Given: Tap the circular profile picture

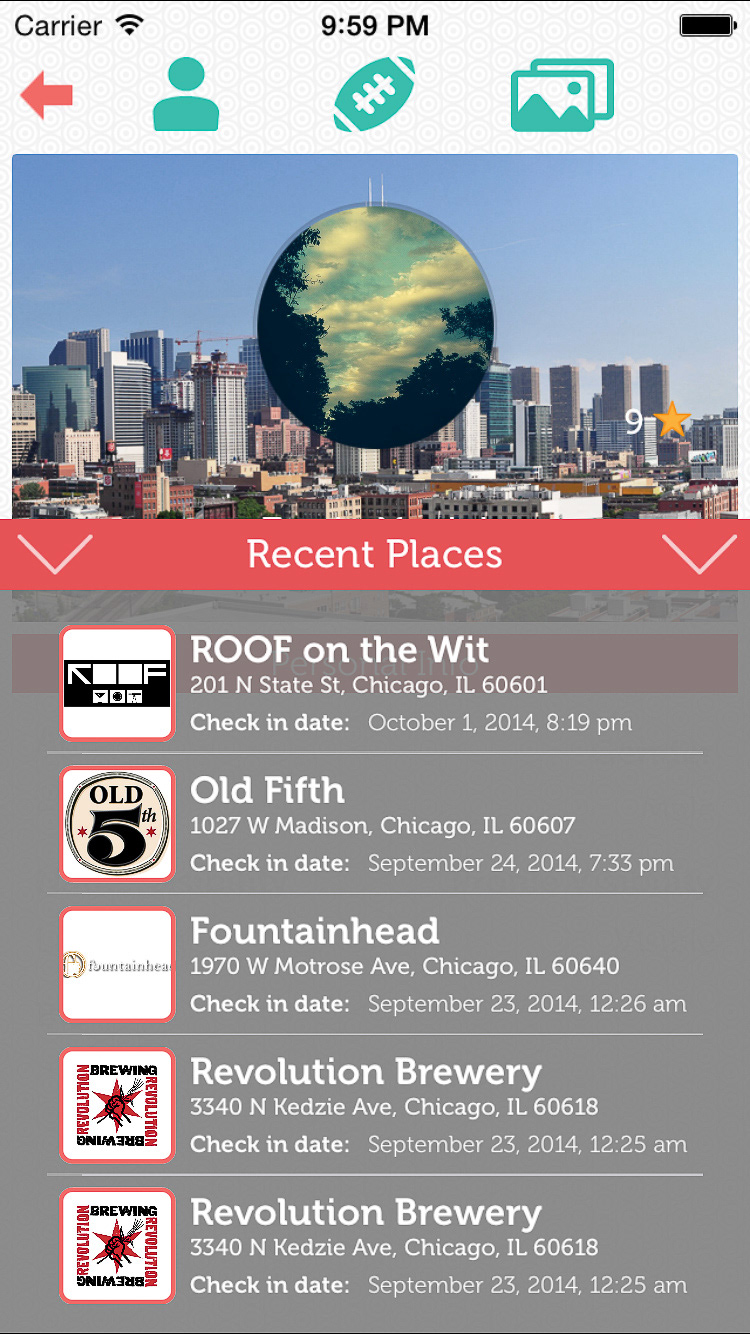Looking at the screenshot, I should pos(375,325).
